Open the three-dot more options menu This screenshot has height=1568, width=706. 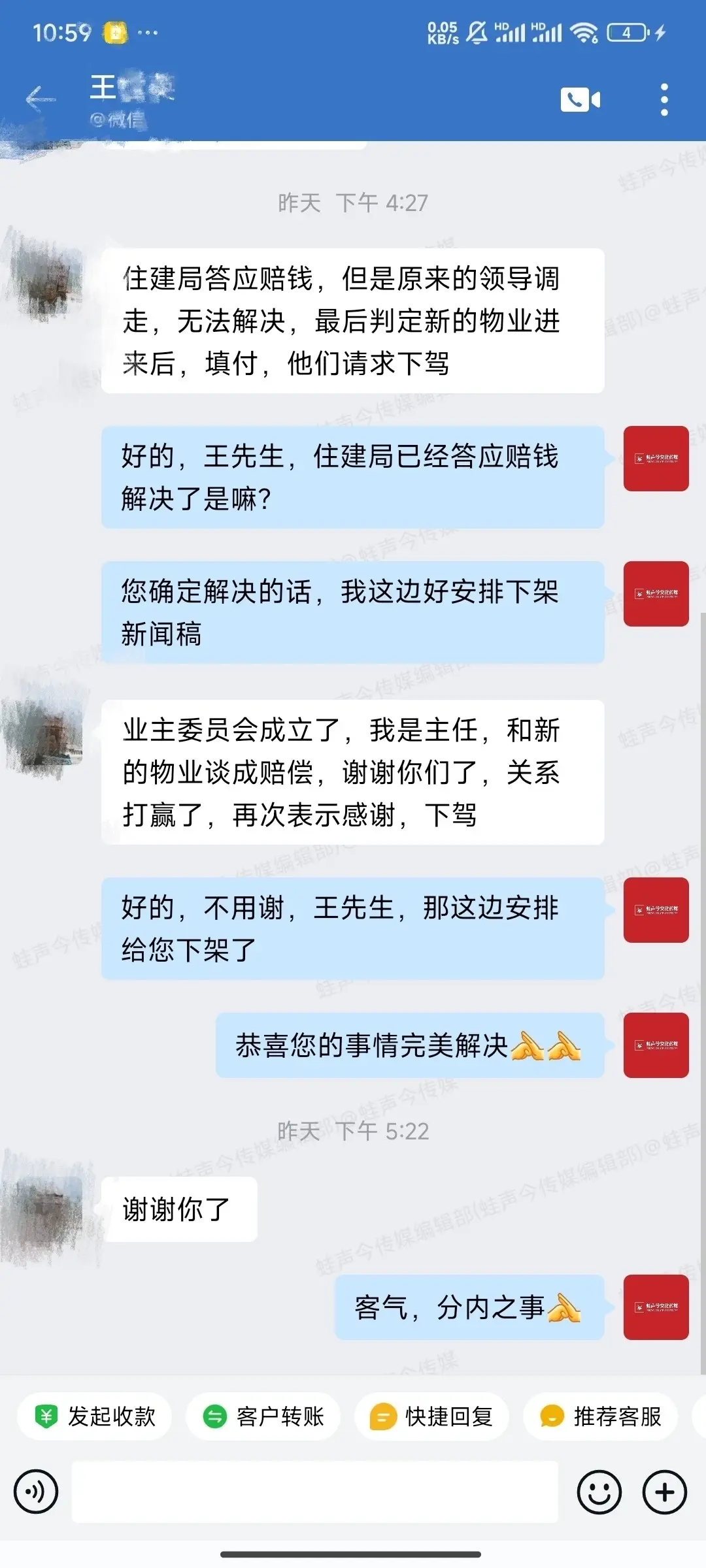[x=665, y=98]
